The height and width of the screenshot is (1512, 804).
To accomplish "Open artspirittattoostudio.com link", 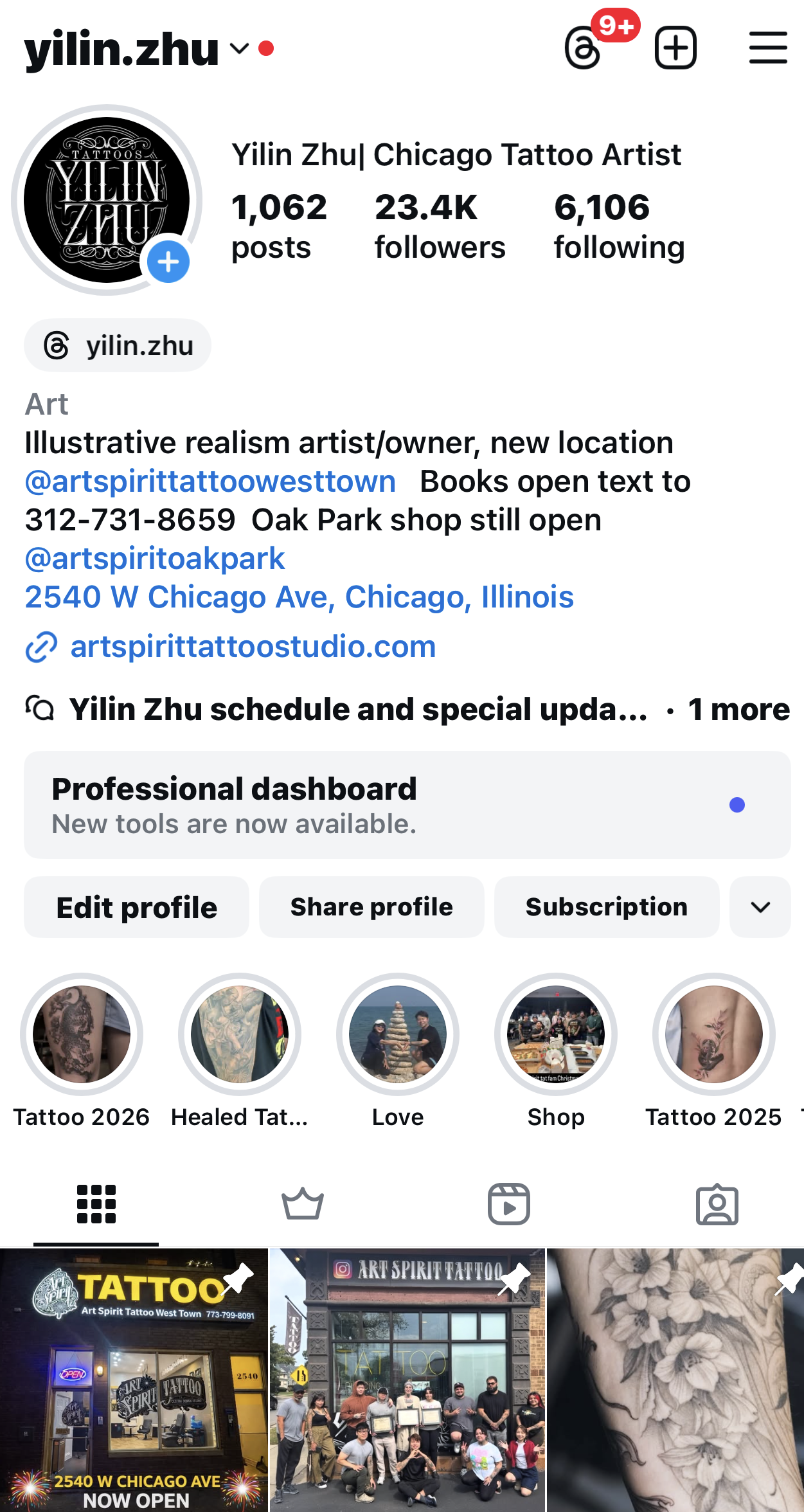I will pyautogui.click(x=253, y=647).
